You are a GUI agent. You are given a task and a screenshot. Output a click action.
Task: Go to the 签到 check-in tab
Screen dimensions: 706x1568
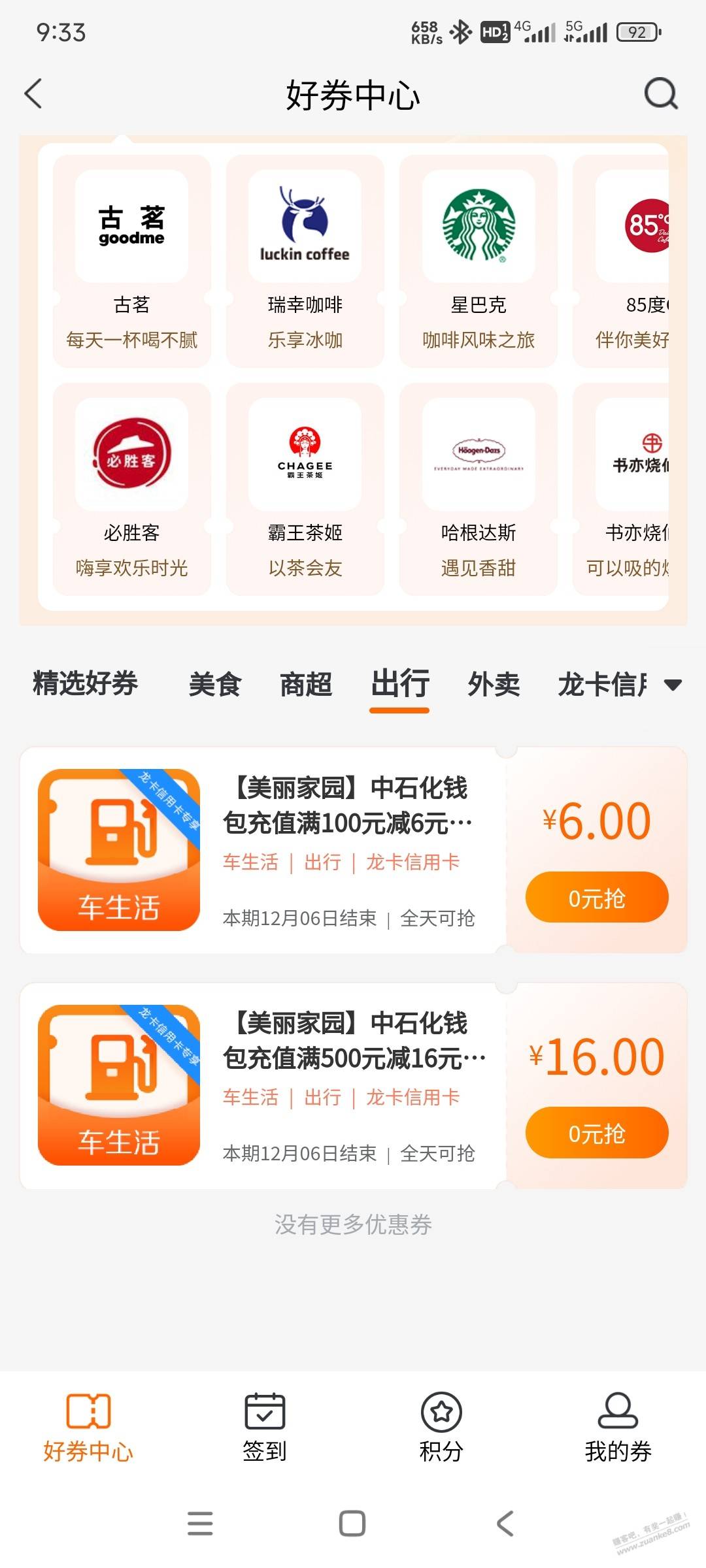click(265, 1427)
